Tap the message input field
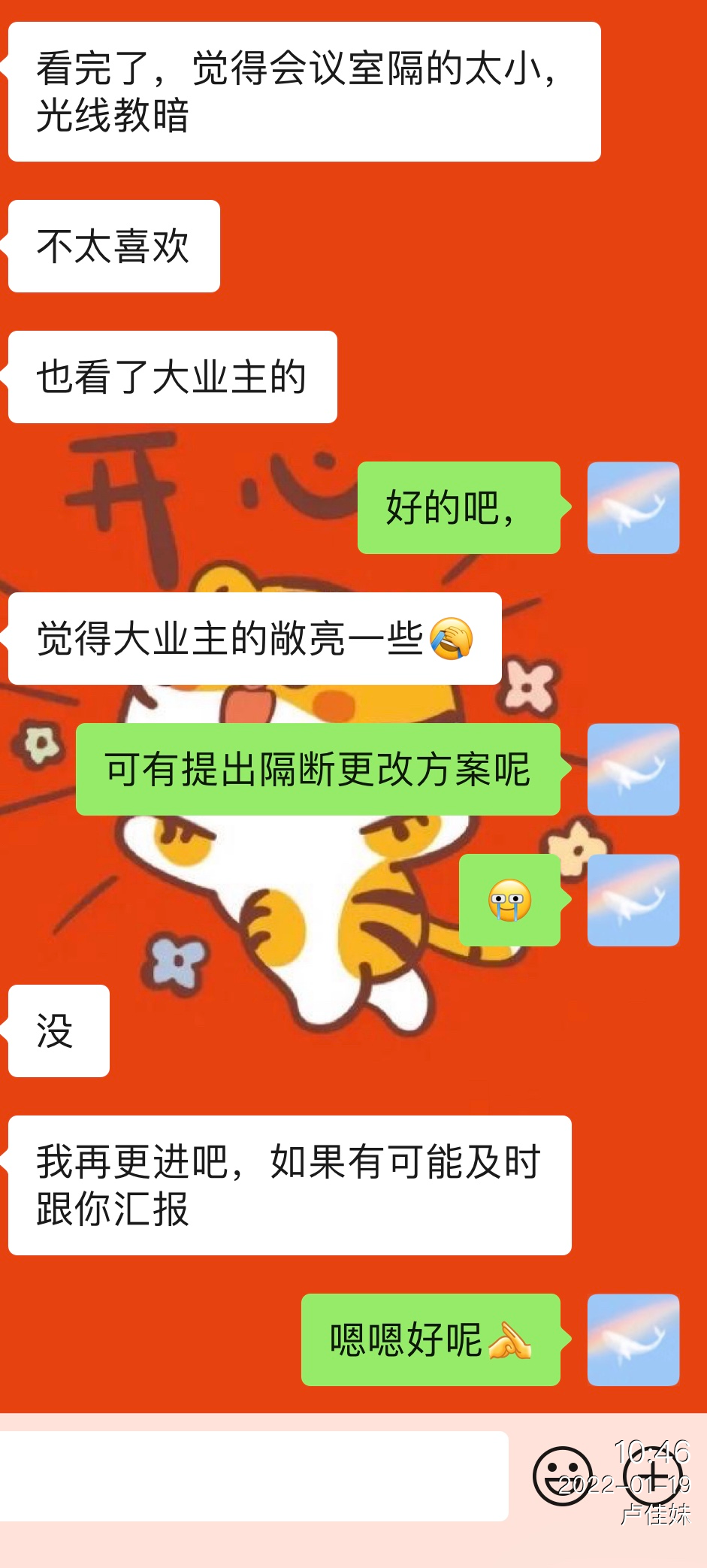 [254, 1476]
